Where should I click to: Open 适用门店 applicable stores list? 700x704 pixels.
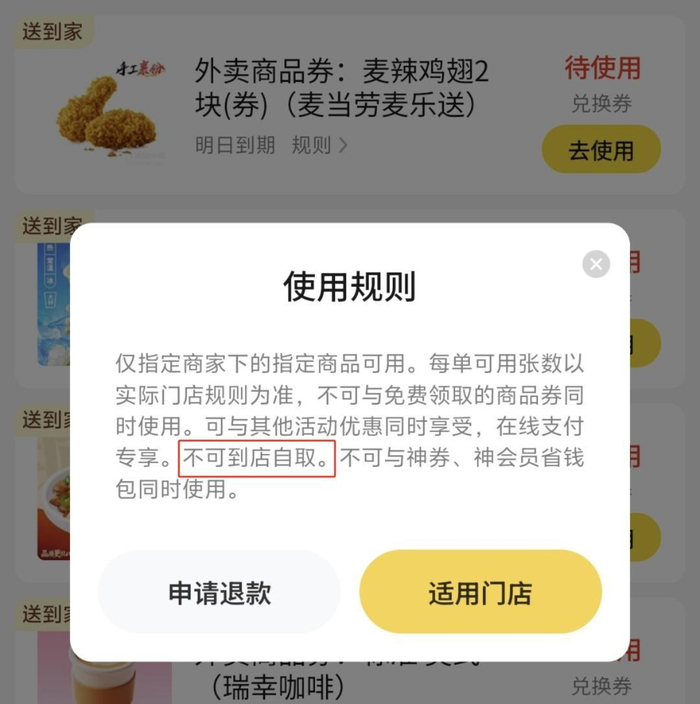480,592
